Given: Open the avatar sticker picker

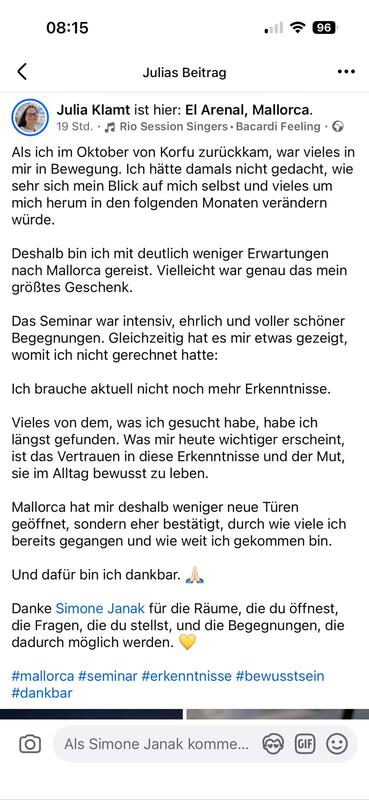Looking at the screenshot, I should click(273, 744).
